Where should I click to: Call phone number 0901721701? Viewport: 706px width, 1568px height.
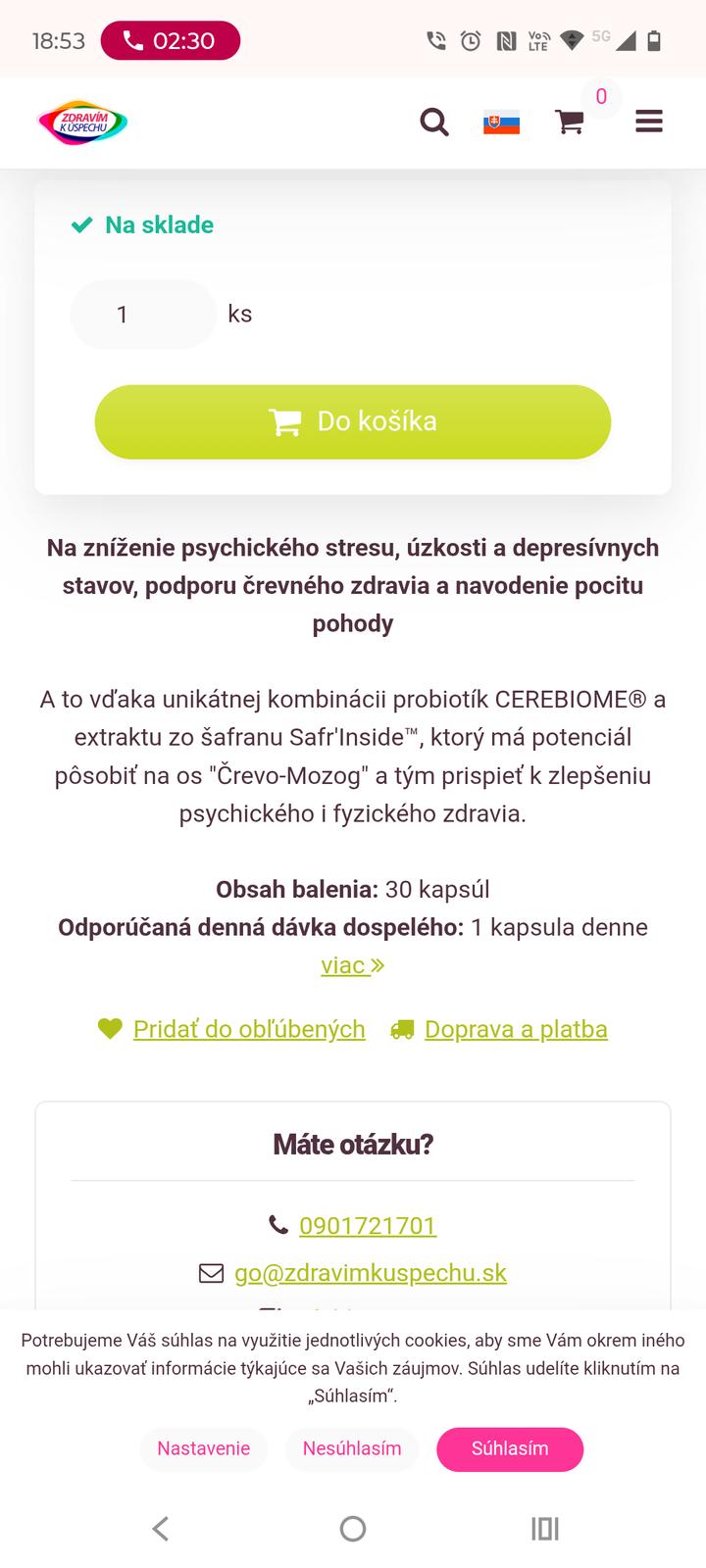pyautogui.click(x=367, y=1226)
